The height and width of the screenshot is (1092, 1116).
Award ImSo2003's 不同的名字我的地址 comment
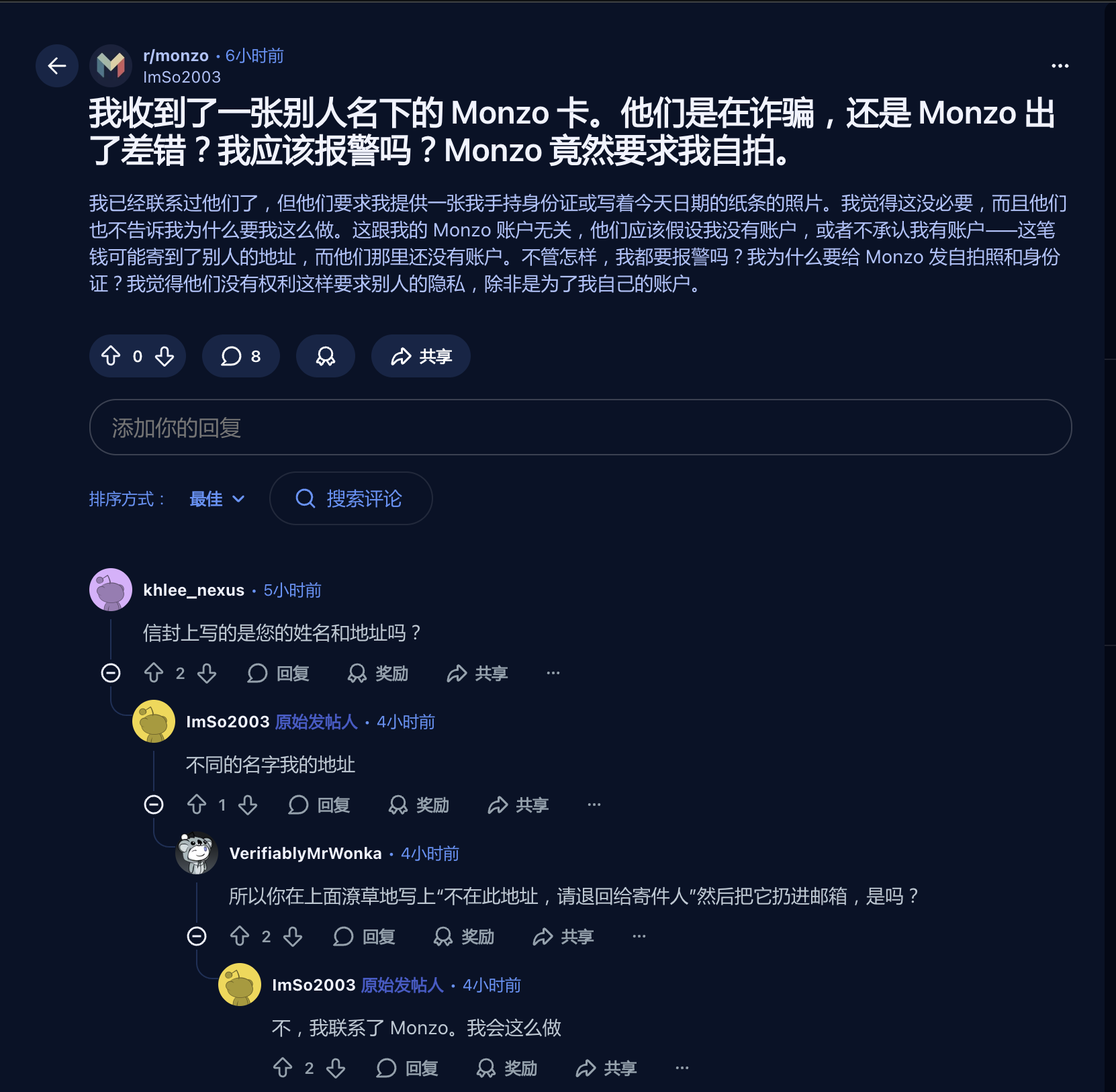(x=419, y=805)
